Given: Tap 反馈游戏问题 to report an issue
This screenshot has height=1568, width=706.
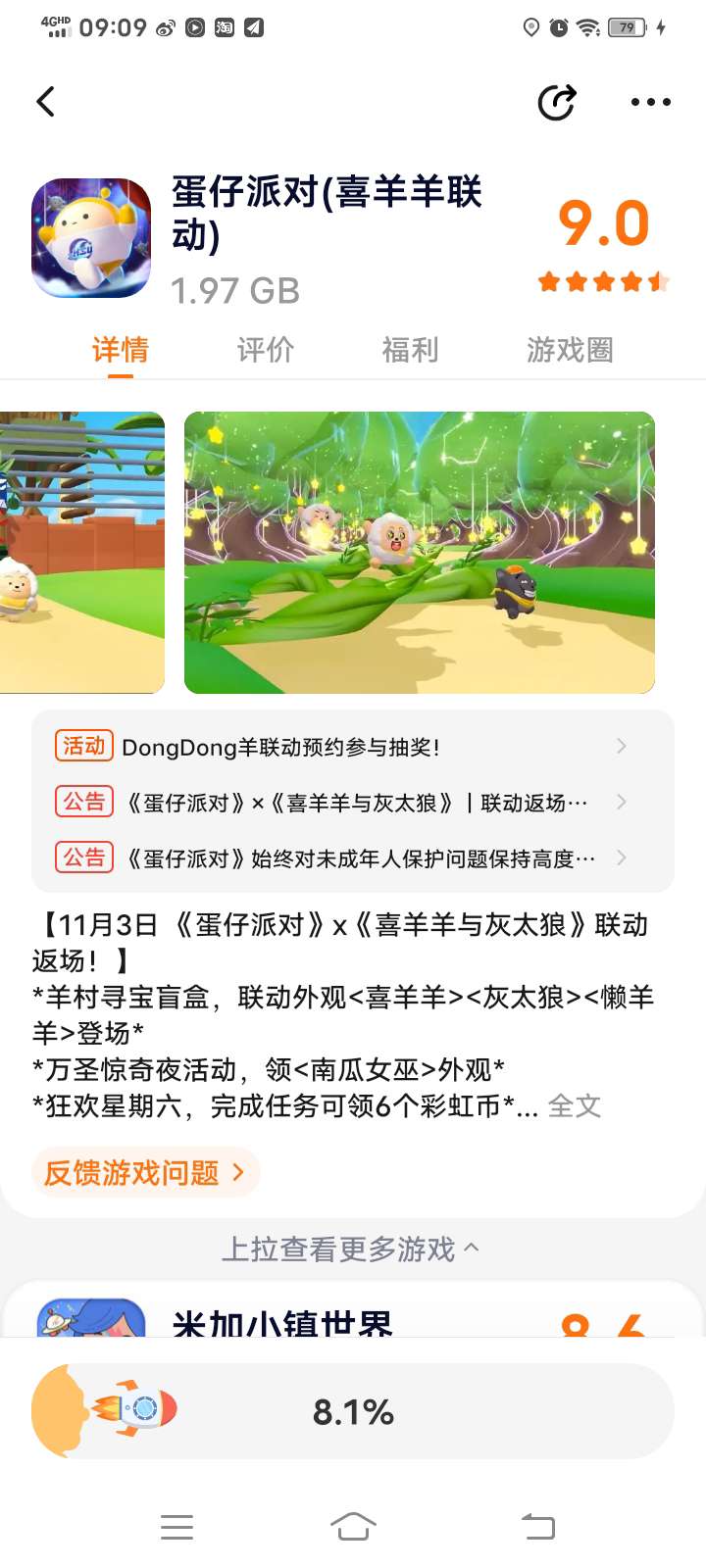Looking at the screenshot, I should (x=145, y=1172).
